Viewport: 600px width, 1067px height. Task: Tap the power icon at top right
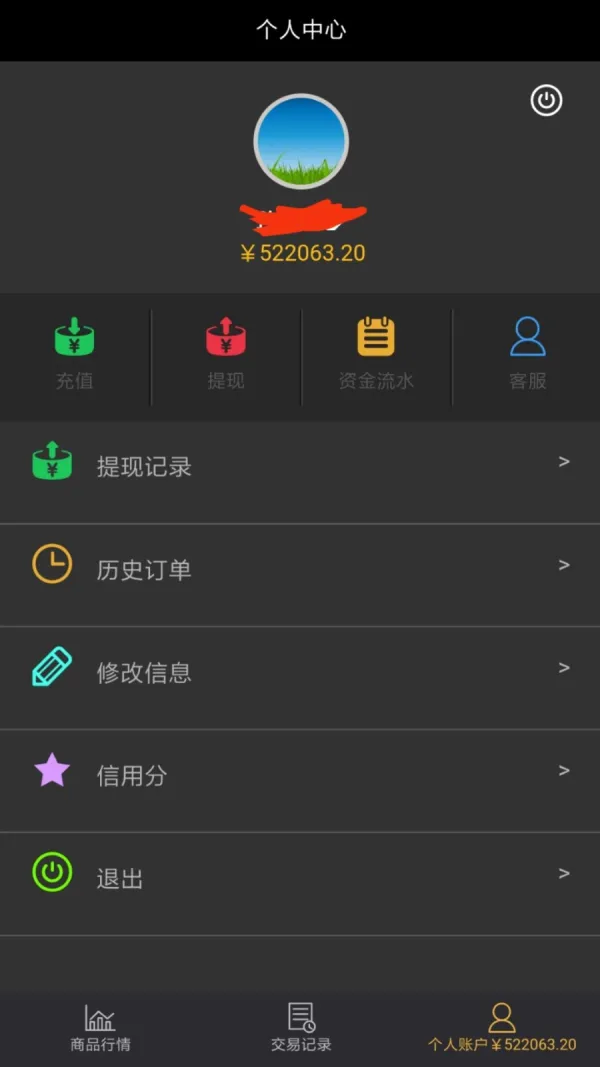(546, 101)
